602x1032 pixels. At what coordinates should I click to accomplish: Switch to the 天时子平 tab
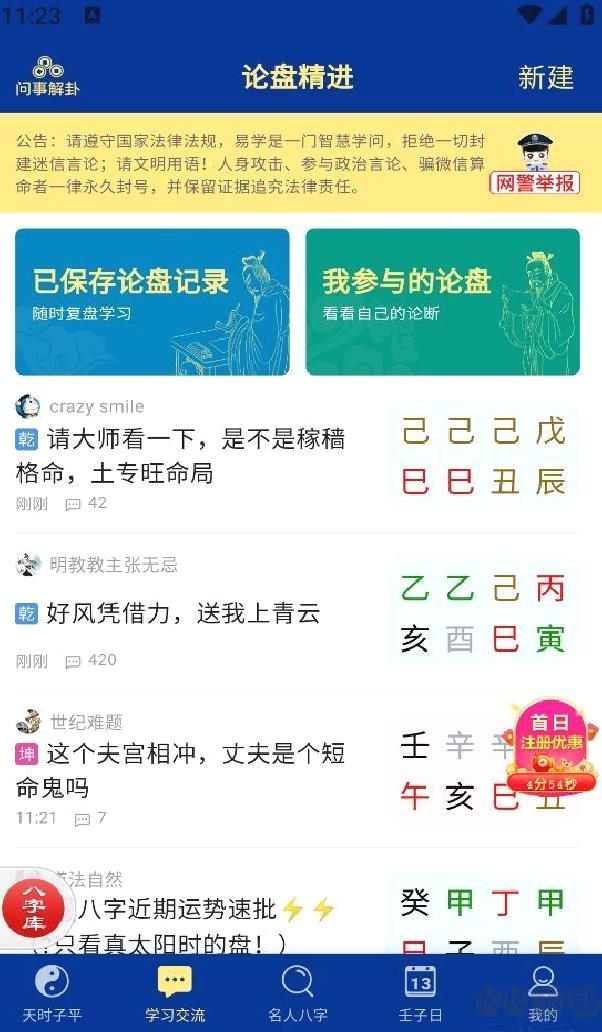(51, 993)
